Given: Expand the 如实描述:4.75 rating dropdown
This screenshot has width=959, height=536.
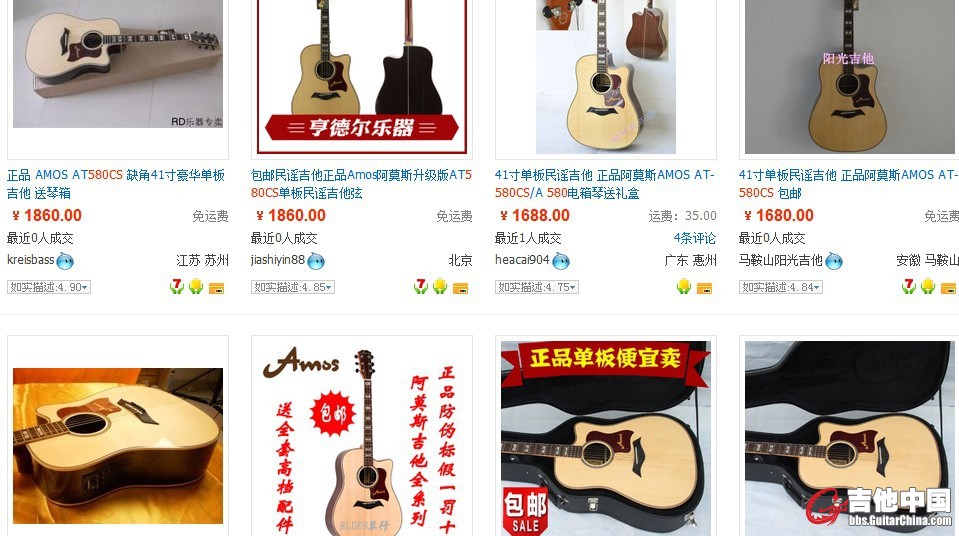Looking at the screenshot, I should tap(537, 287).
